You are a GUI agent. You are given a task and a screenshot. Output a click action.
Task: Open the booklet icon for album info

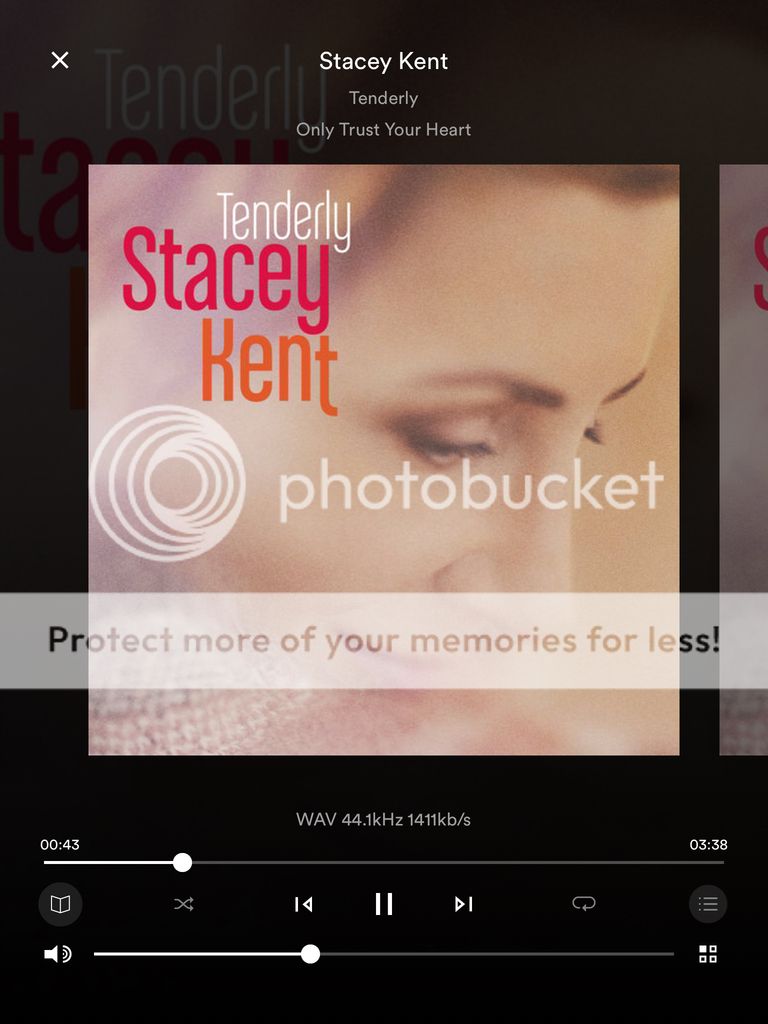click(x=60, y=904)
